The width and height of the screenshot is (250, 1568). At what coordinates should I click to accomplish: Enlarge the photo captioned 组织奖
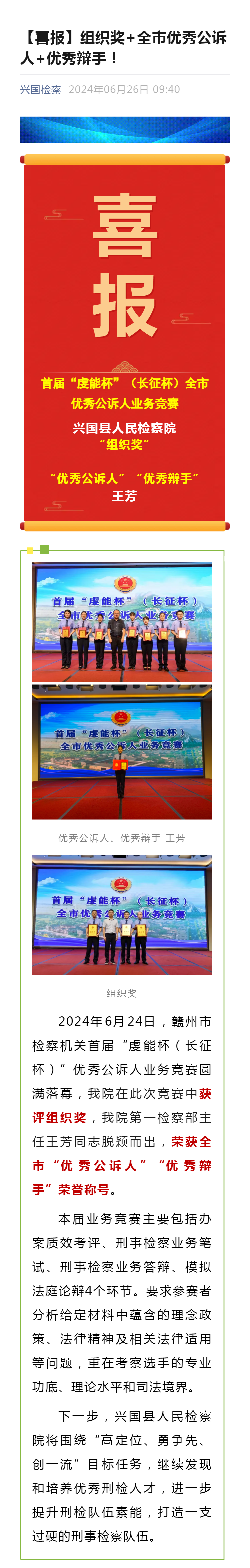tap(122, 914)
